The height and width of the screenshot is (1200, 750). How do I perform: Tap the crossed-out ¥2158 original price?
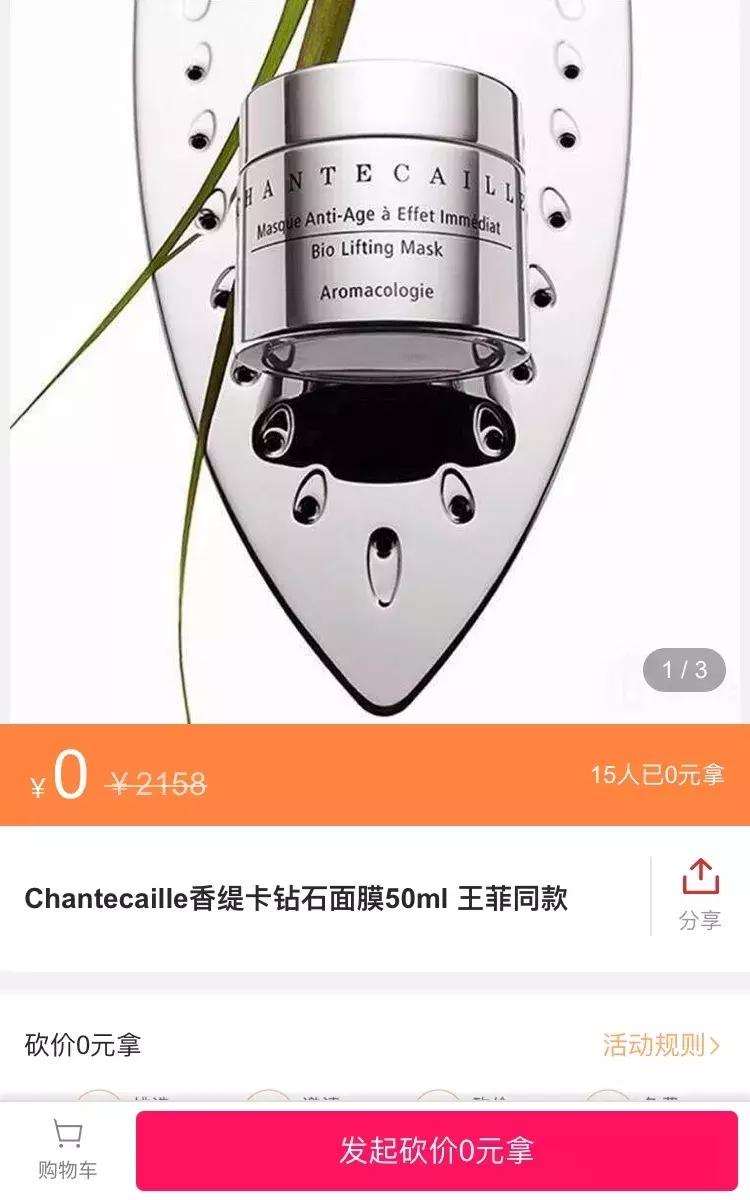tap(155, 784)
